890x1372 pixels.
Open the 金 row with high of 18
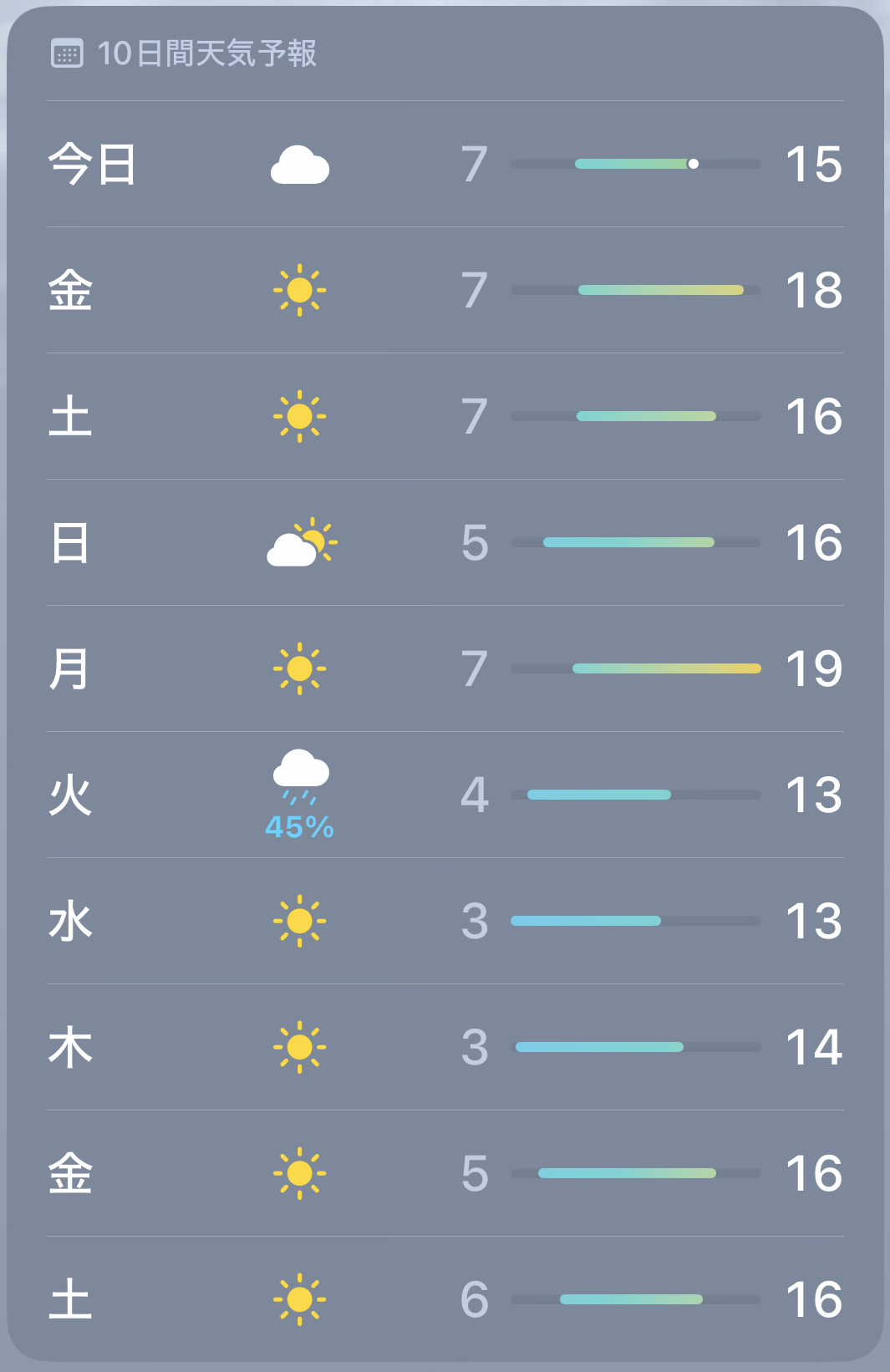(x=445, y=290)
